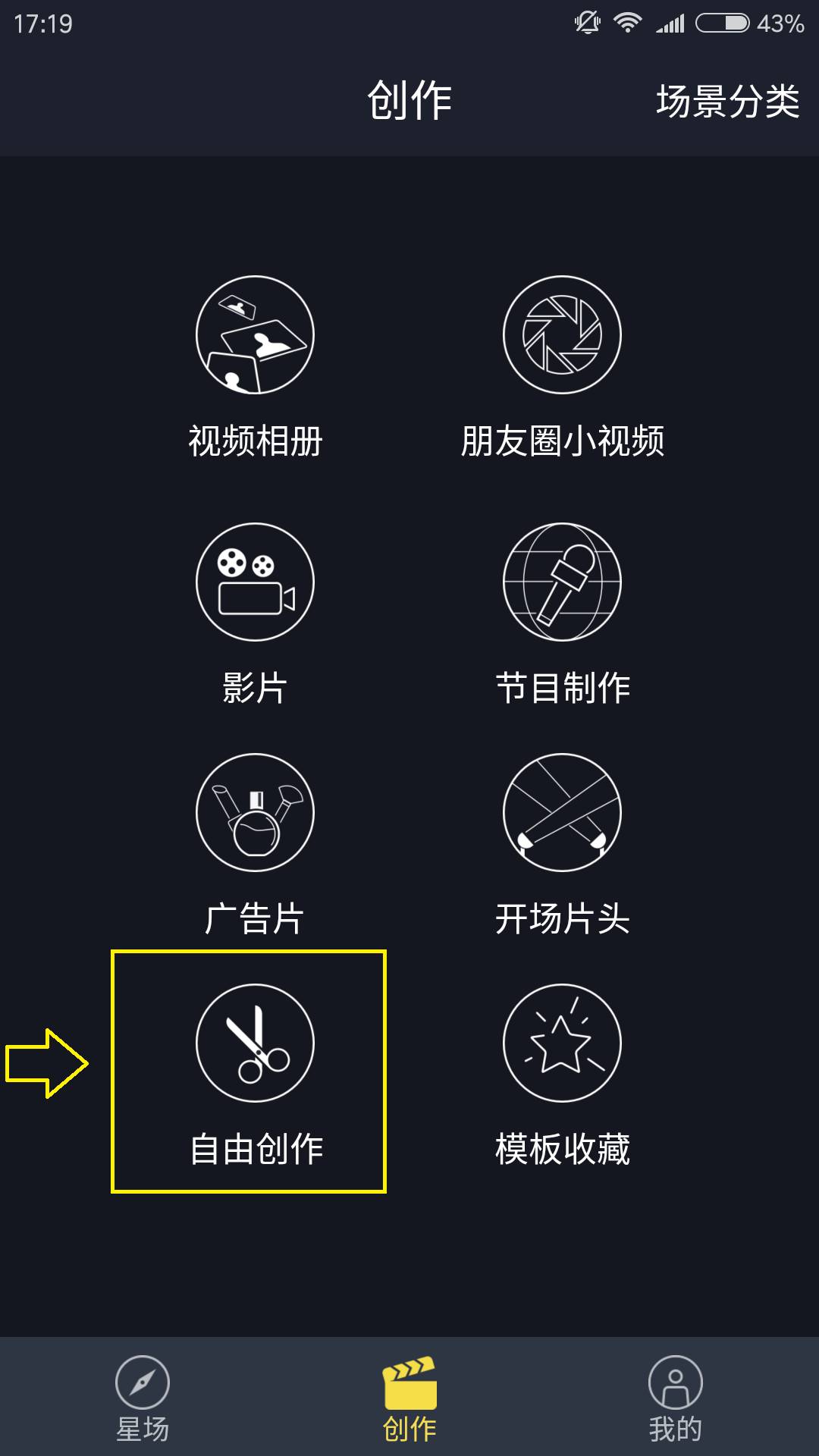Open the 模板收藏 star icon
The width and height of the screenshot is (819, 1456).
click(x=561, y=1043)
